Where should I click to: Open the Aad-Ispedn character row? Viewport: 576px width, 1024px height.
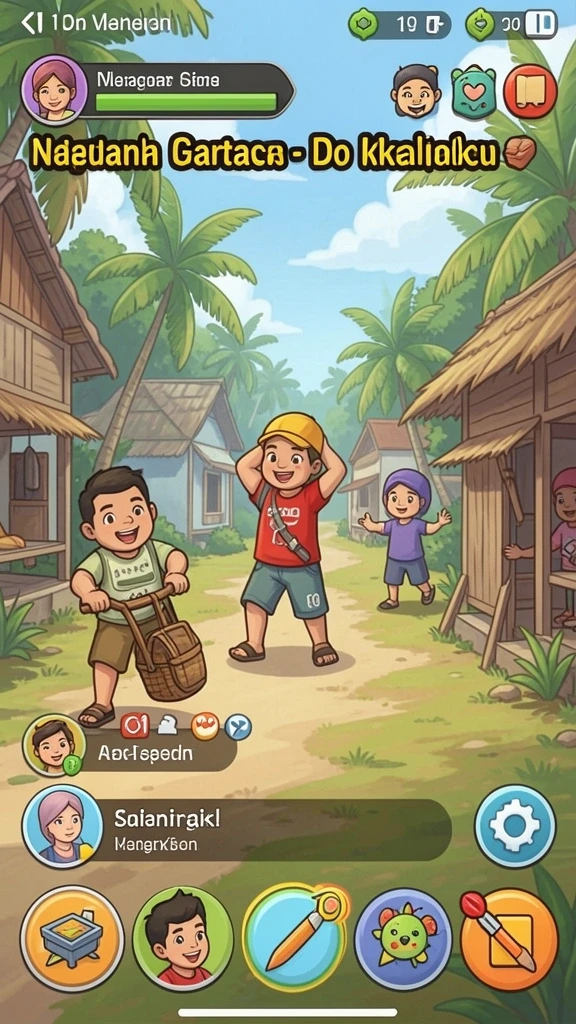pos(129,746)
